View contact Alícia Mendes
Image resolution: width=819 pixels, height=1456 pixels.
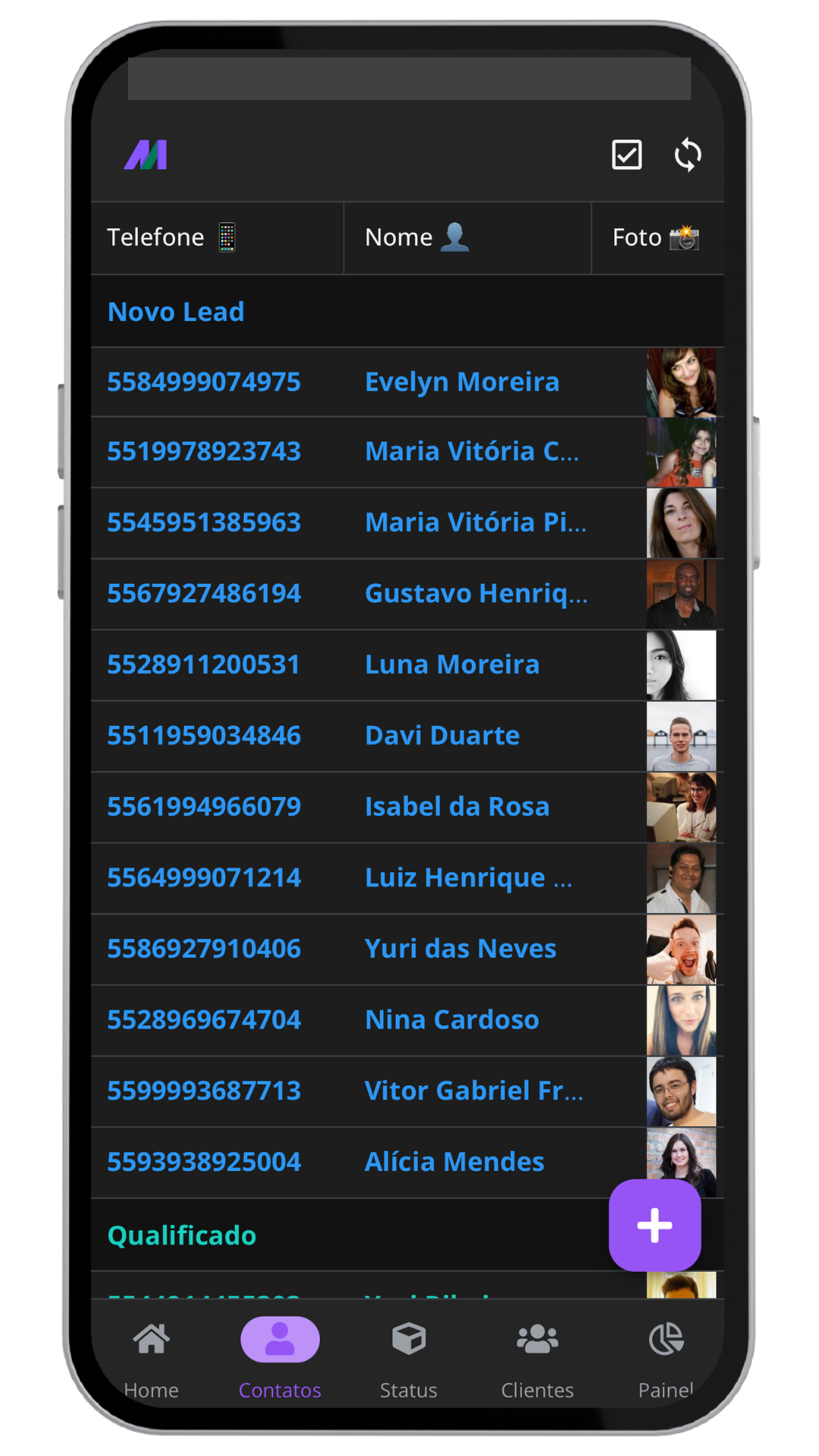[454, 1162]
